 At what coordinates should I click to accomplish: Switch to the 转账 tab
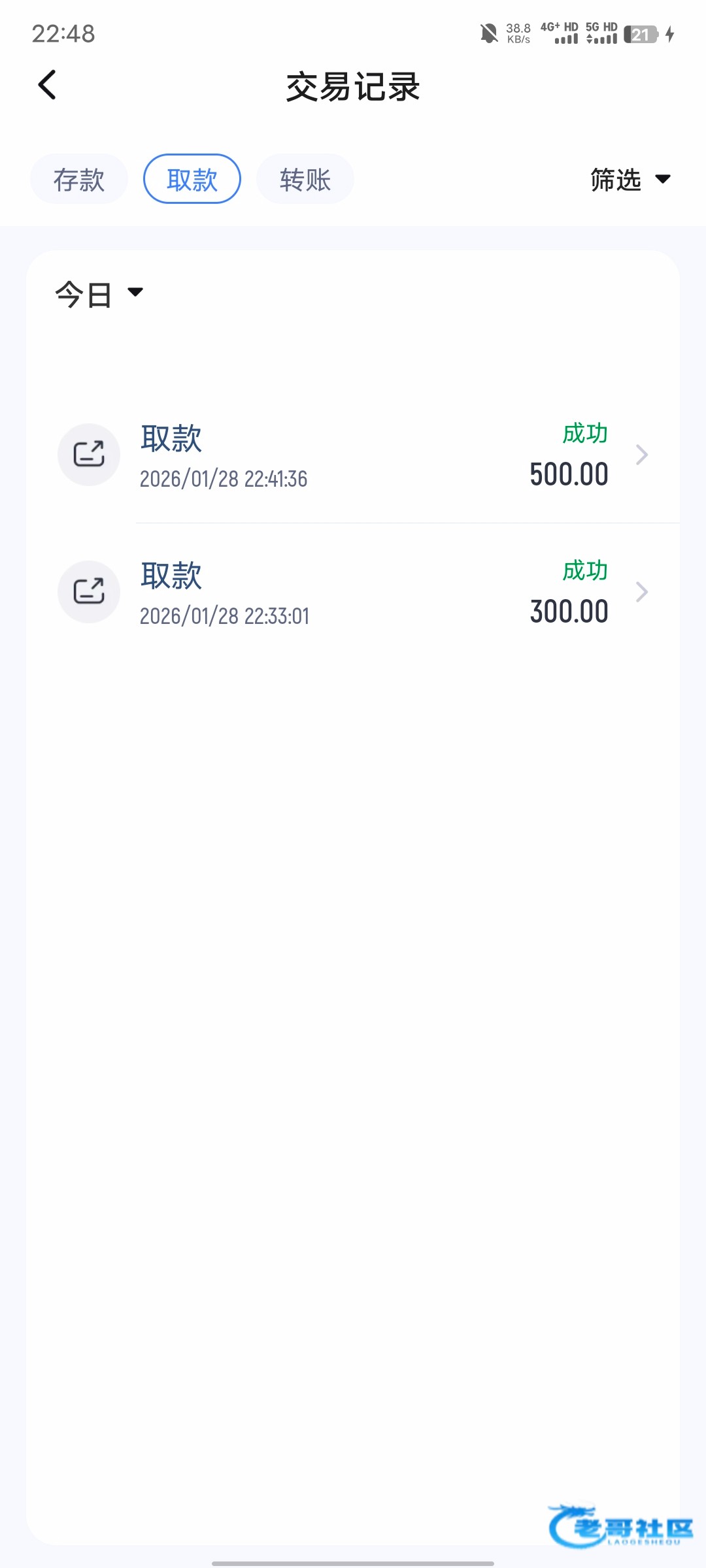coord(305,179)
